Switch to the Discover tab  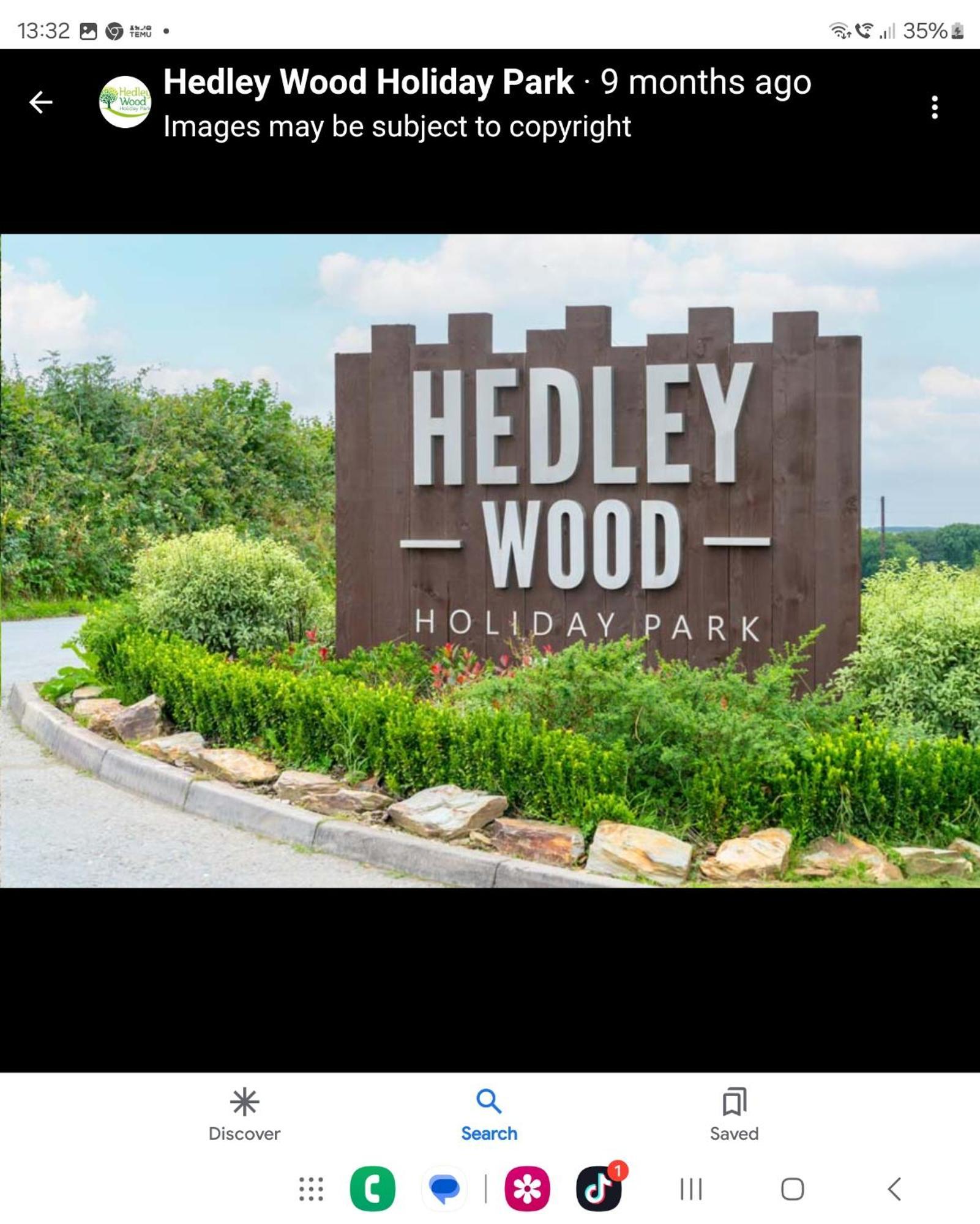pos(244,1114)
